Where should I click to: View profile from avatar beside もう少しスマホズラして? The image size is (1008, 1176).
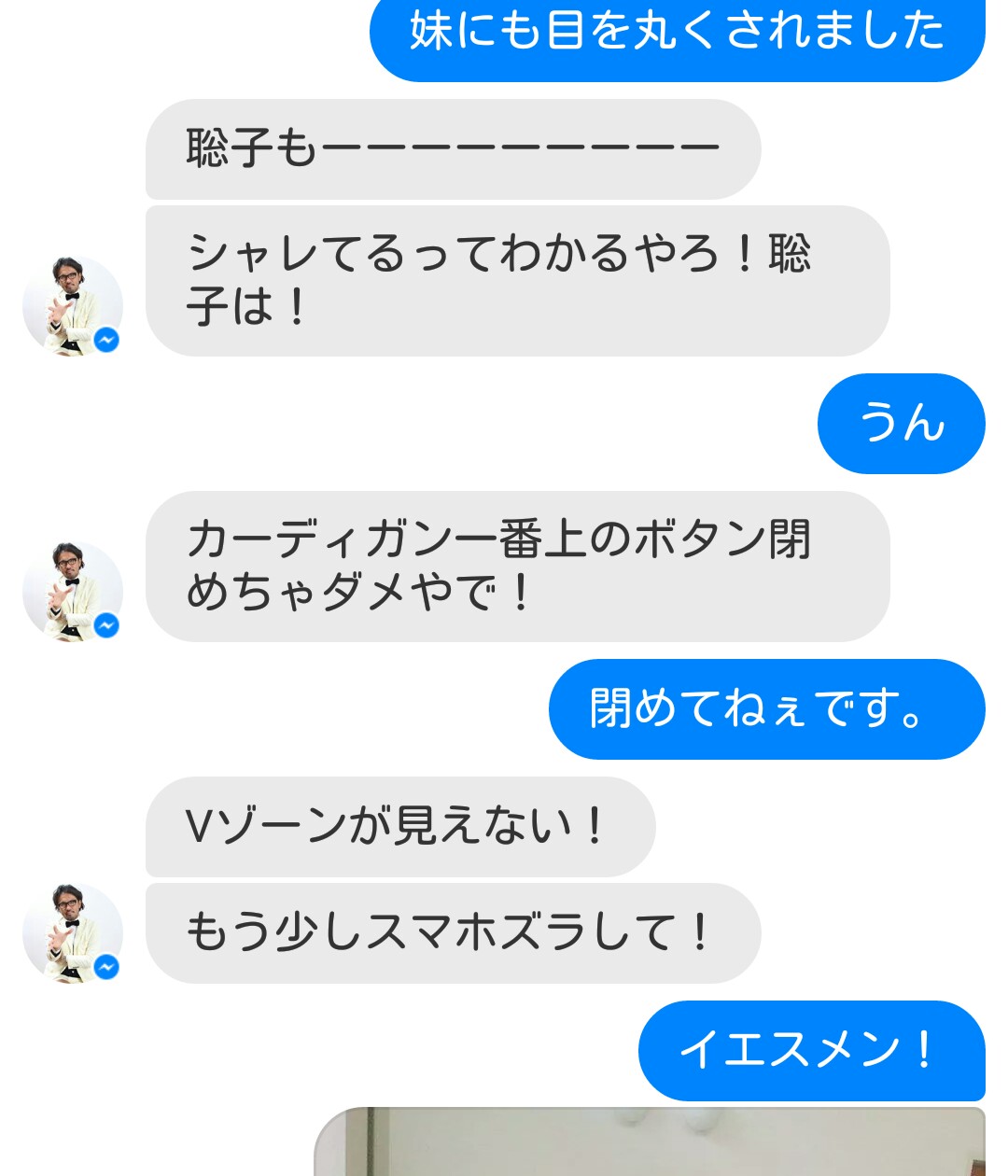pos(73,933)
